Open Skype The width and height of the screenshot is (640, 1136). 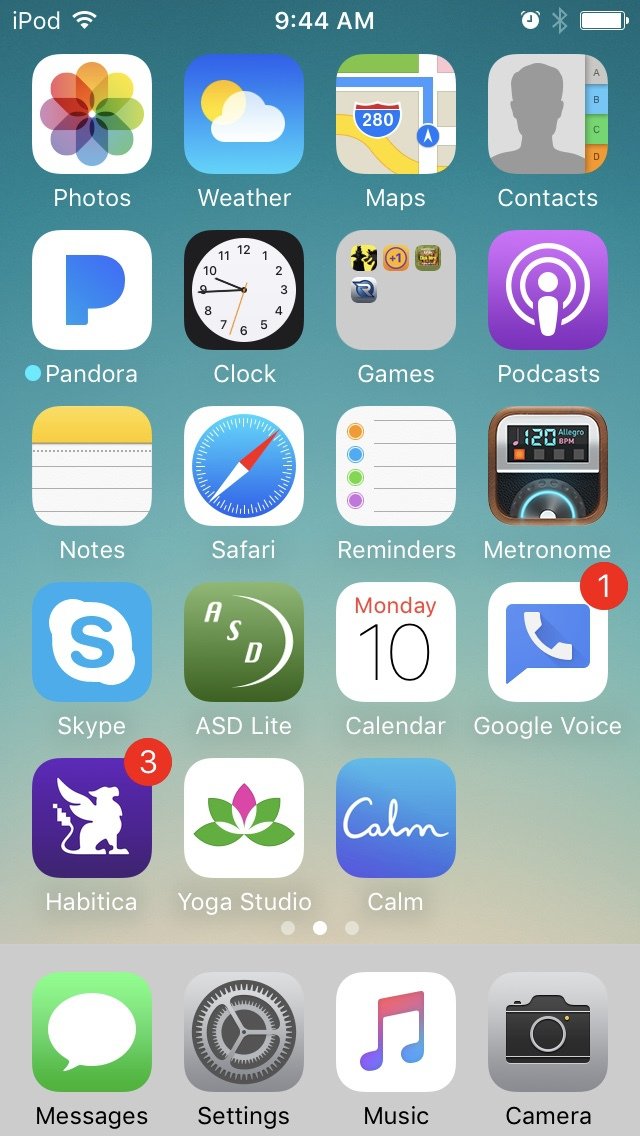click(x=92, y=642)
